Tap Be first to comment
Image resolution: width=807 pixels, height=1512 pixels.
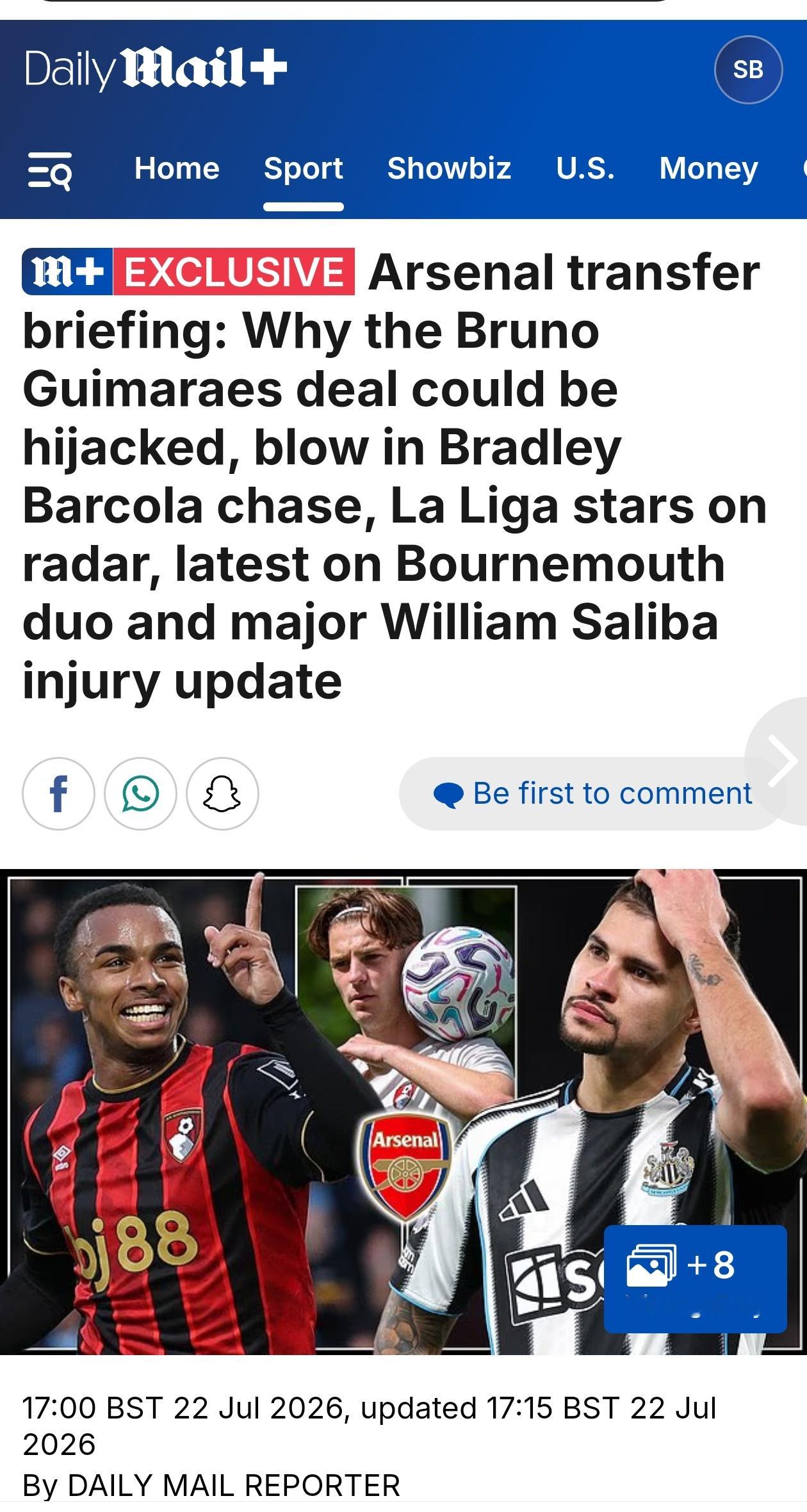tap(592, 794)
